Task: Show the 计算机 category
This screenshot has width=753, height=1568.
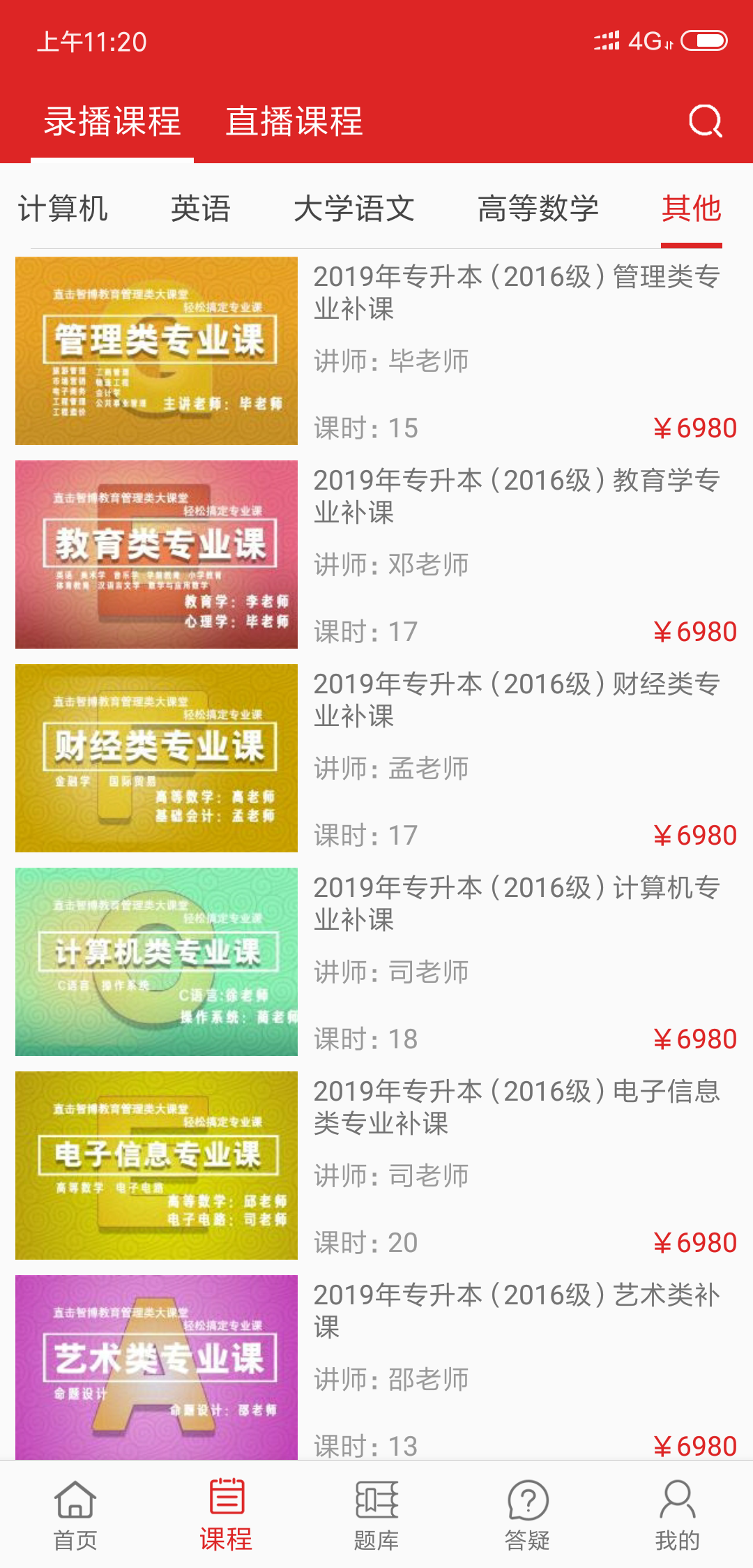Action: click(x=63, y=209)
